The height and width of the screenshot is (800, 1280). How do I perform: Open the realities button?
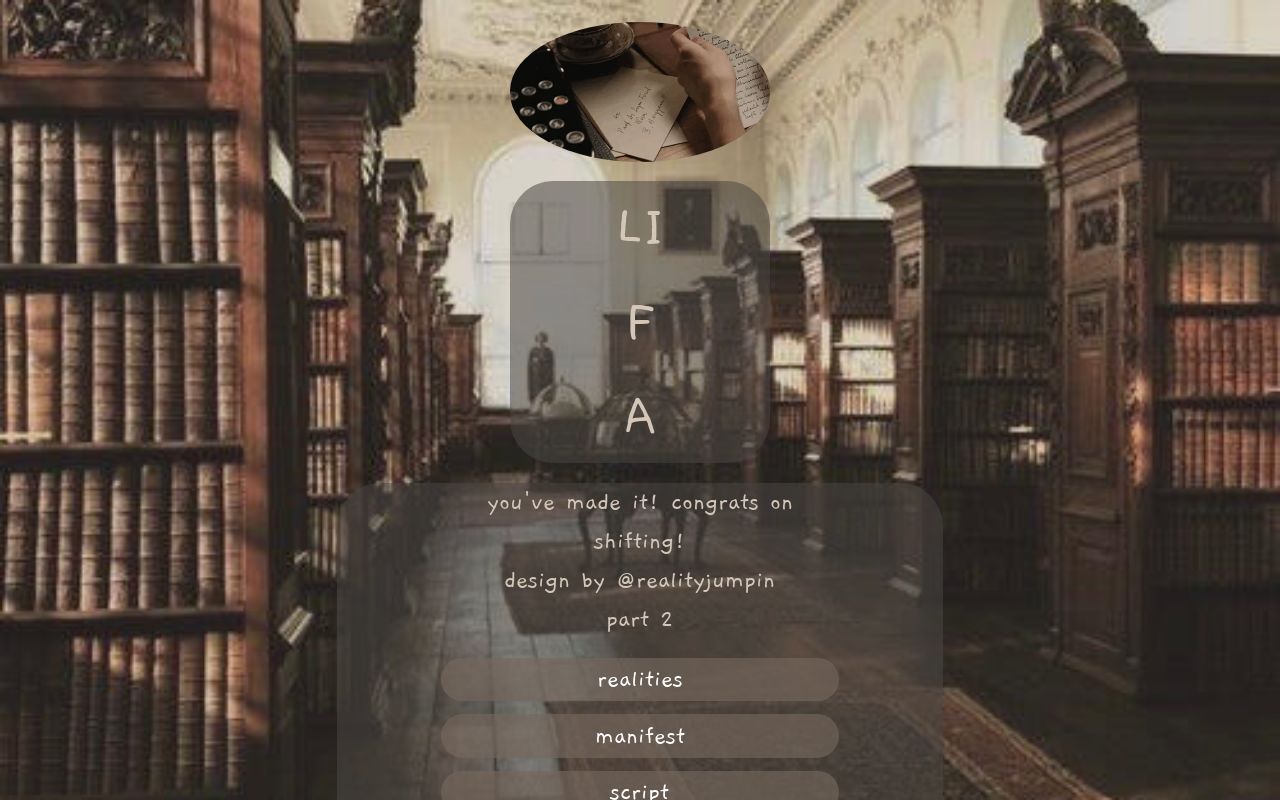tap(639, 680)
